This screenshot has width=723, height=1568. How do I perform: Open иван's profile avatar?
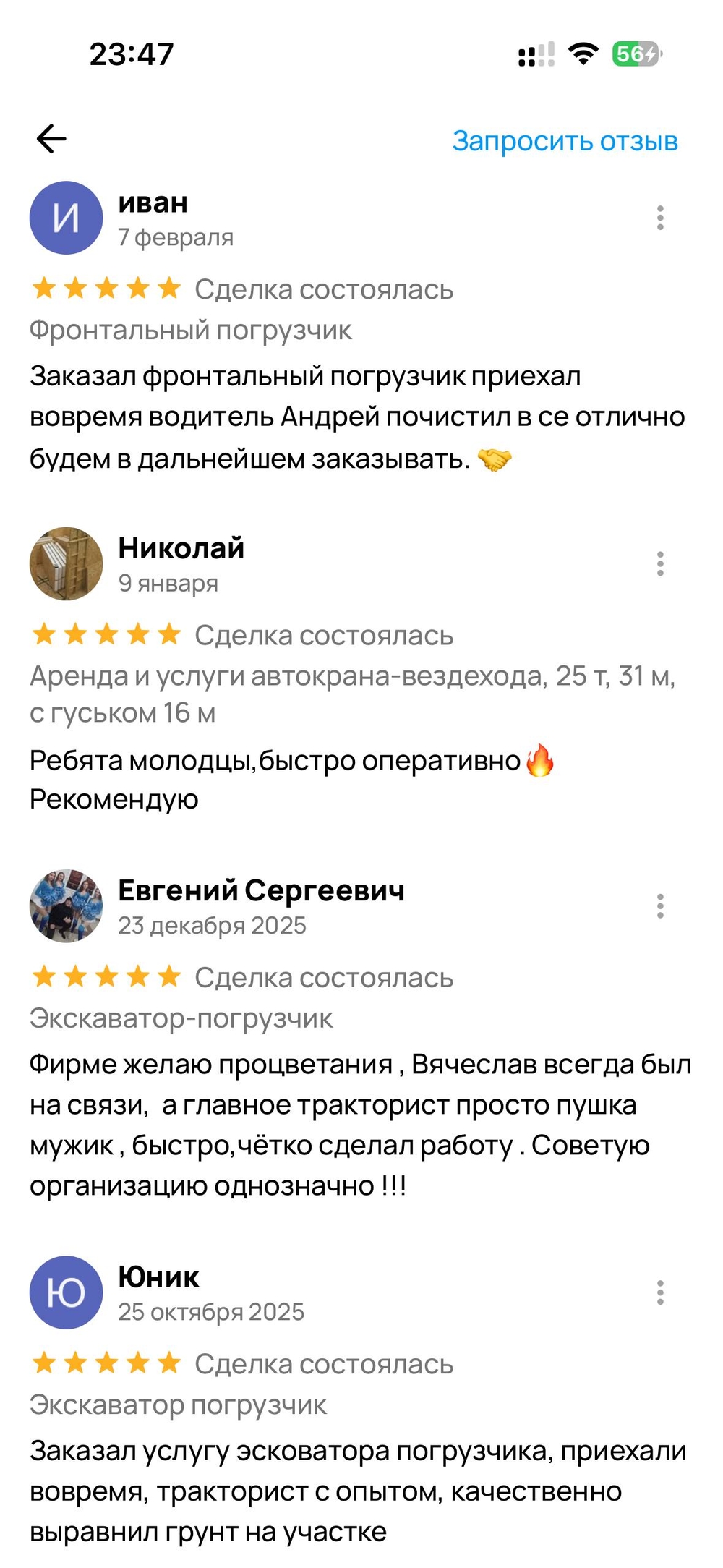66,218
